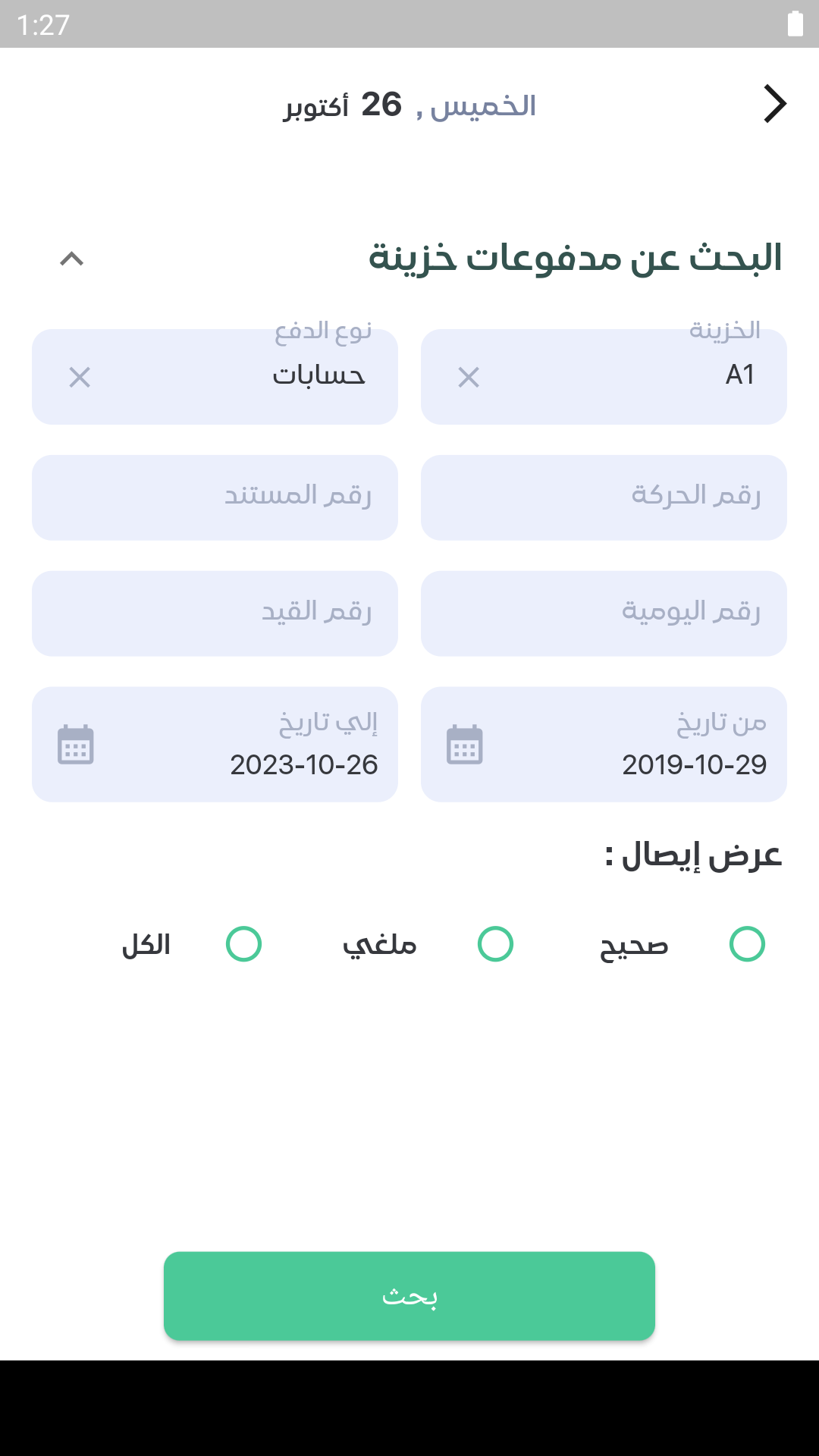This screenshot has height=1456, width=819.
Task: Clear the نوع الدفع حسابات selection
Action: point(80,377)
